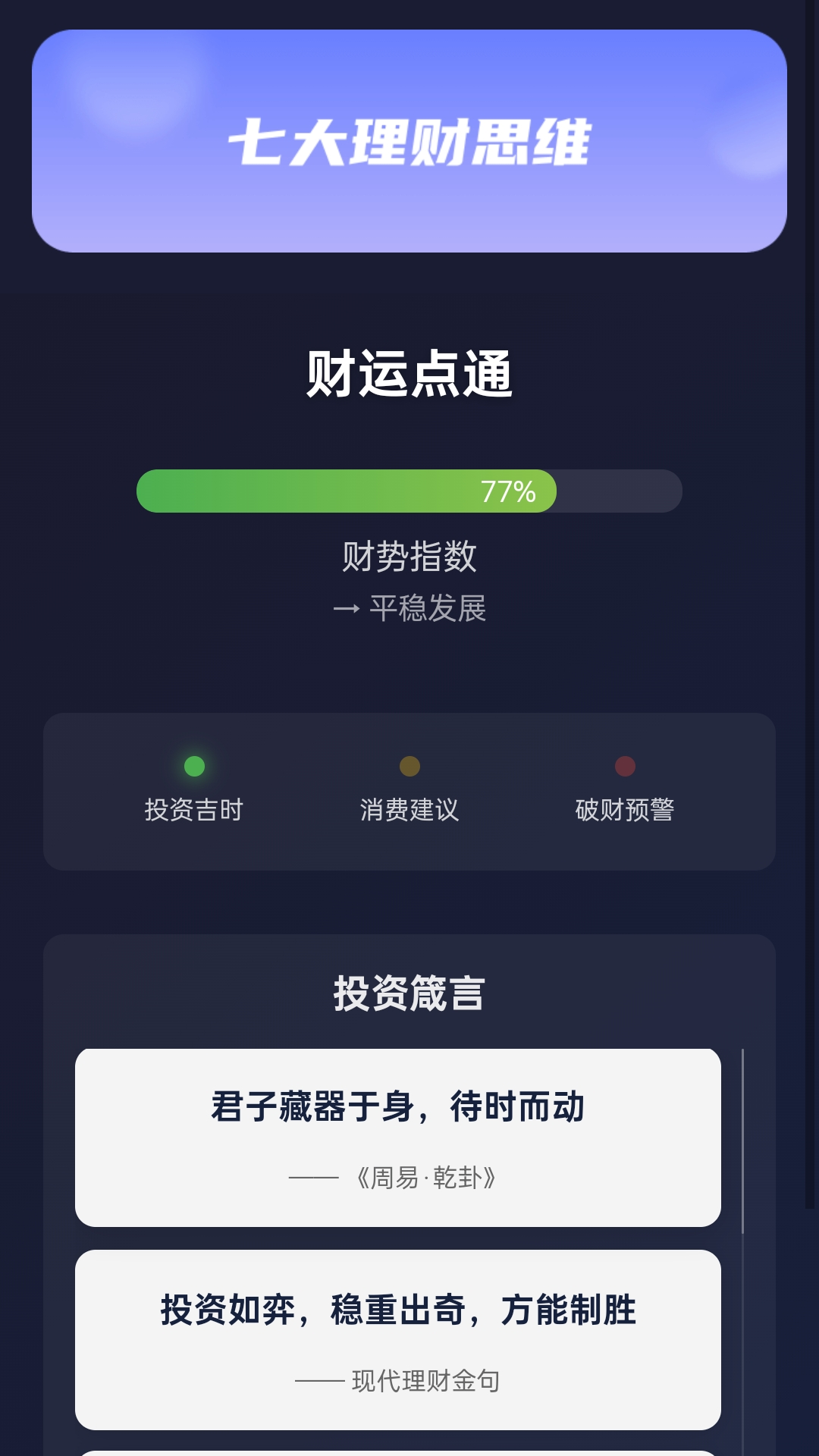The width and height of the screenshot is (819, 1456).
Task: Click the 投资箴言 section header
Action: click(409, 990)
